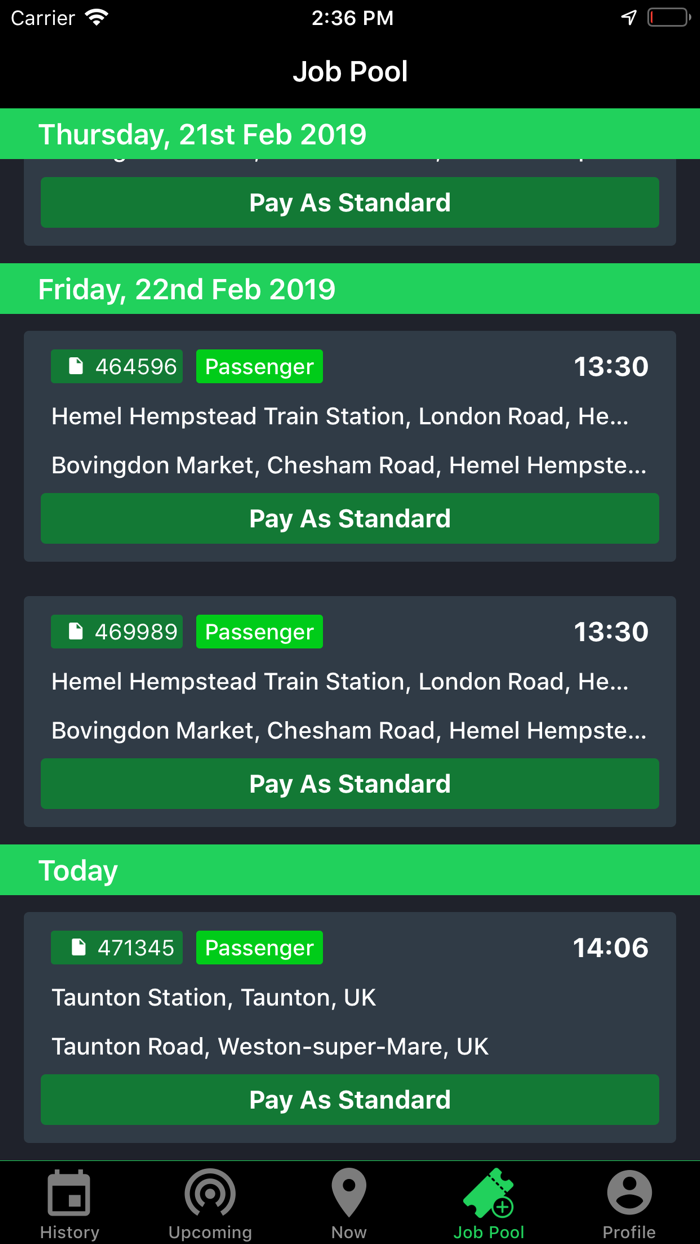Tap Pay As Standard for job 471345
The height and width of the screenshot is (1244, 700).
point(350,1099)
